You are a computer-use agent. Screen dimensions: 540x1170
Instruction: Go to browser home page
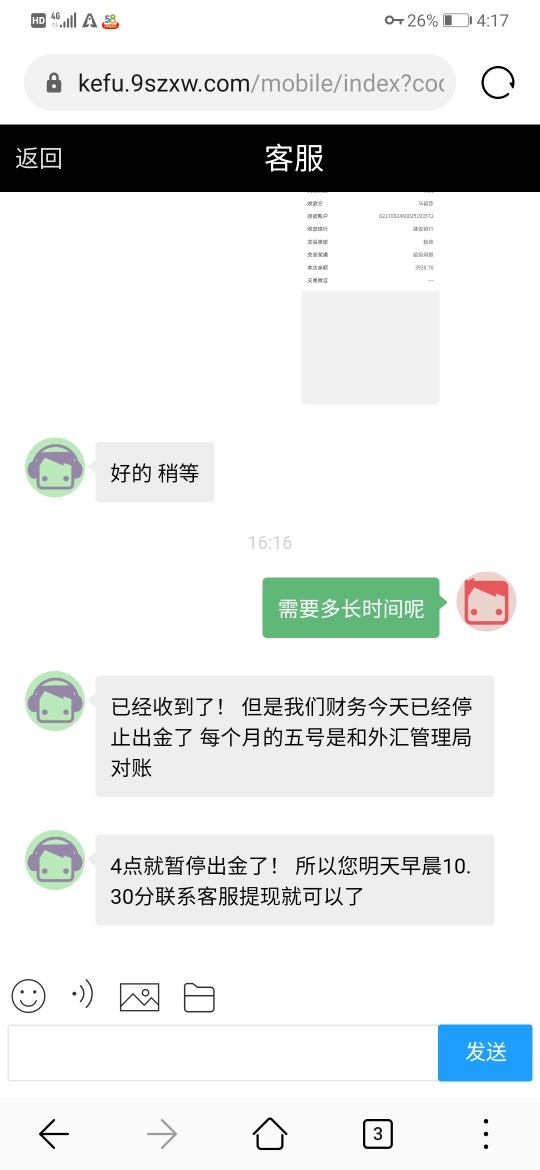pyautogui.click(x=270, y=1134)
